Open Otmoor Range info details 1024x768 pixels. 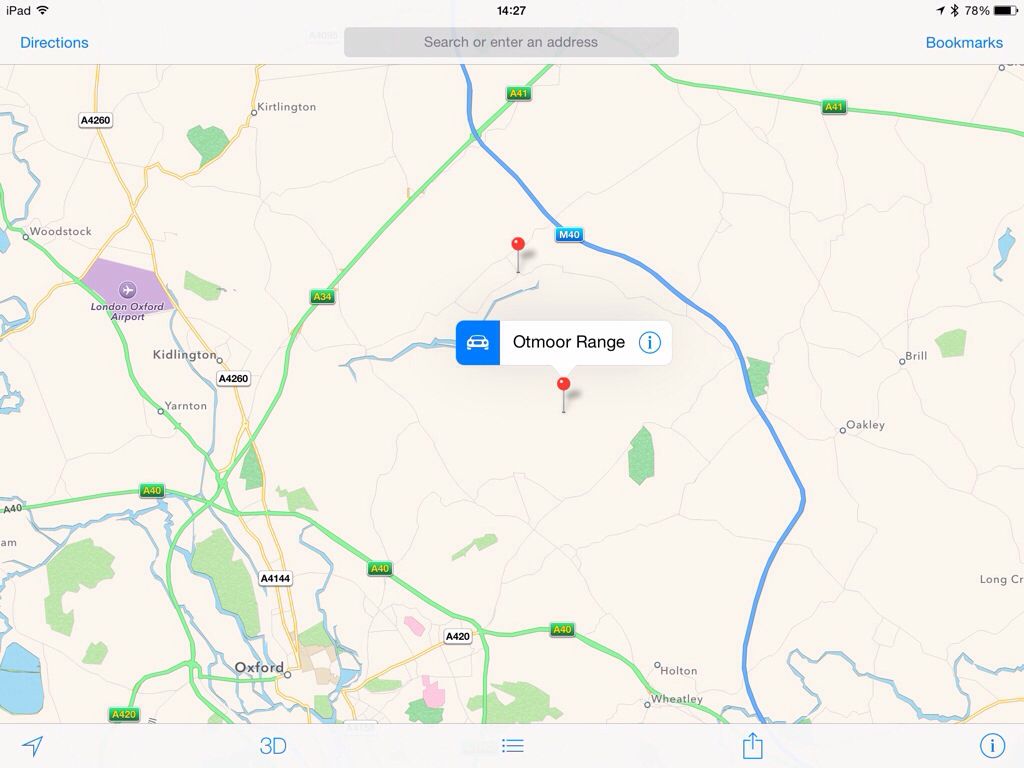tap(649, 342)
